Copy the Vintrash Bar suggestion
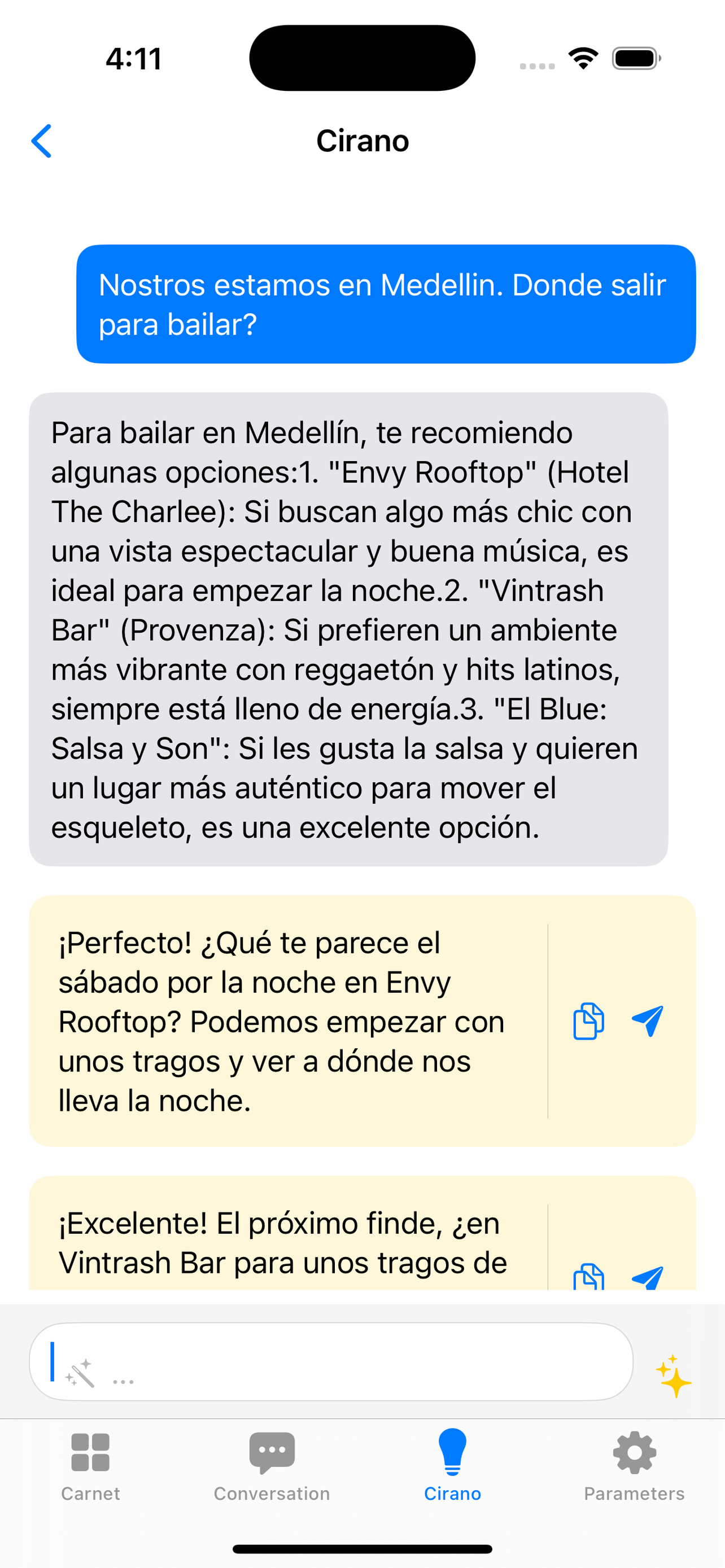Screen dimensions: 725x1568 point(588,1277)
